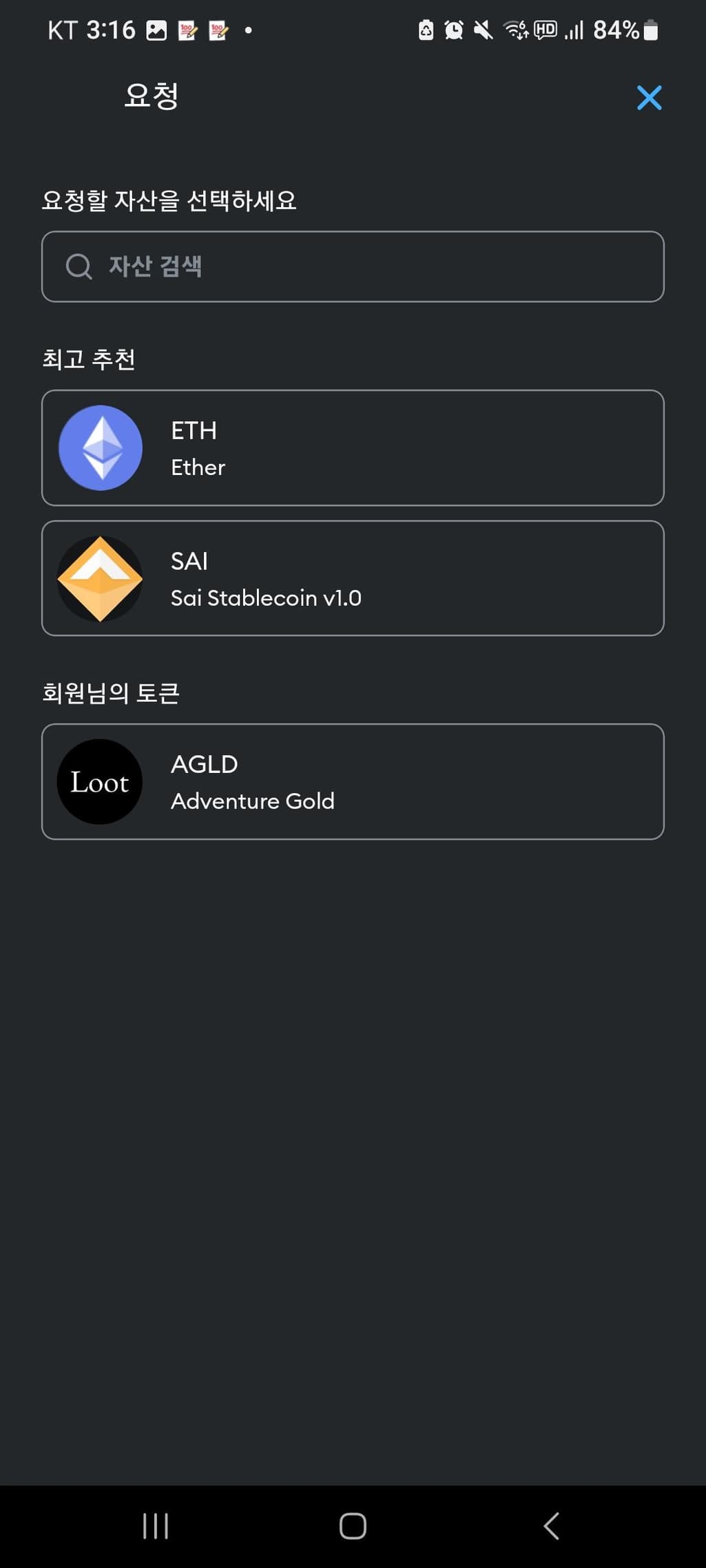Select ETH Ether as the asset
706x1568 pixels.
[353, 448]
